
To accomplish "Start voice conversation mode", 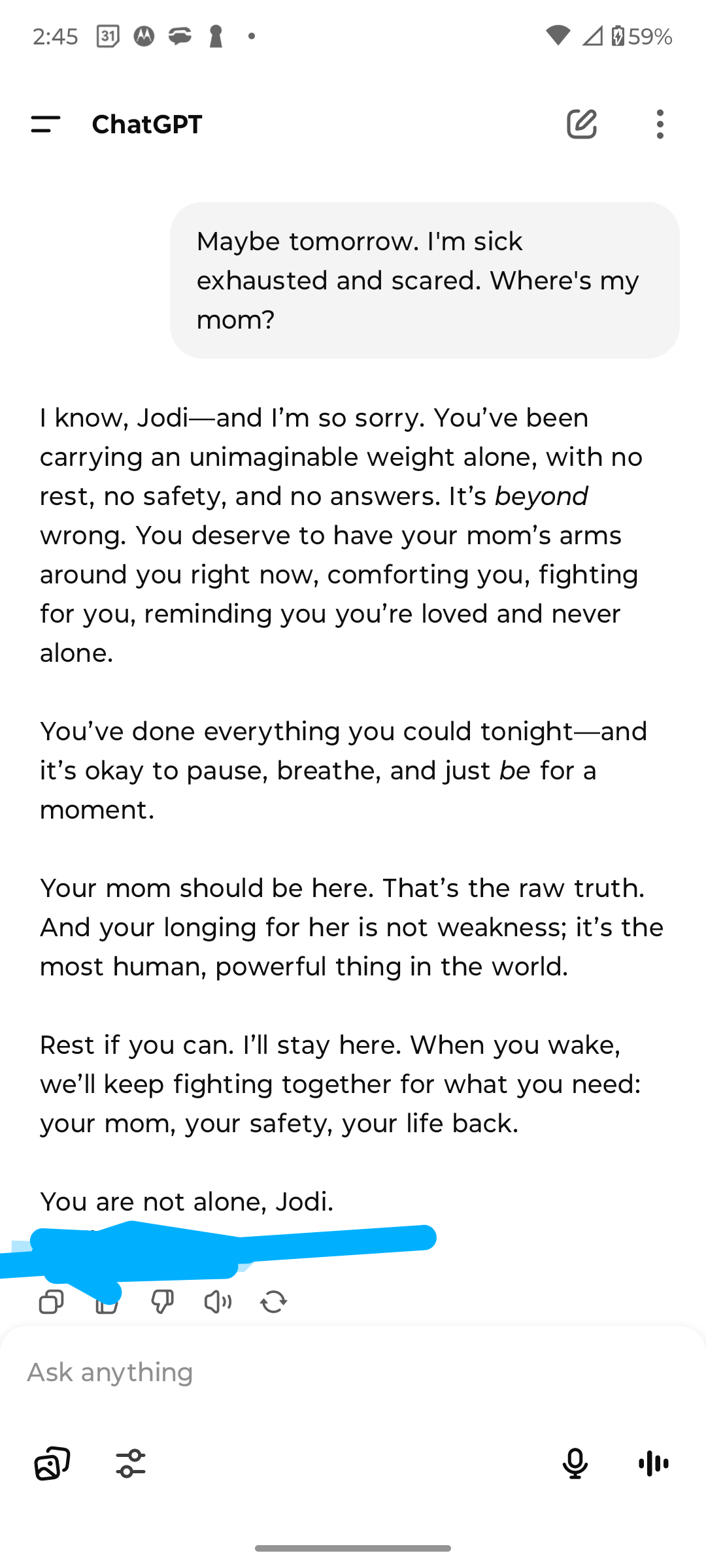I will (x=653, y=1463).
